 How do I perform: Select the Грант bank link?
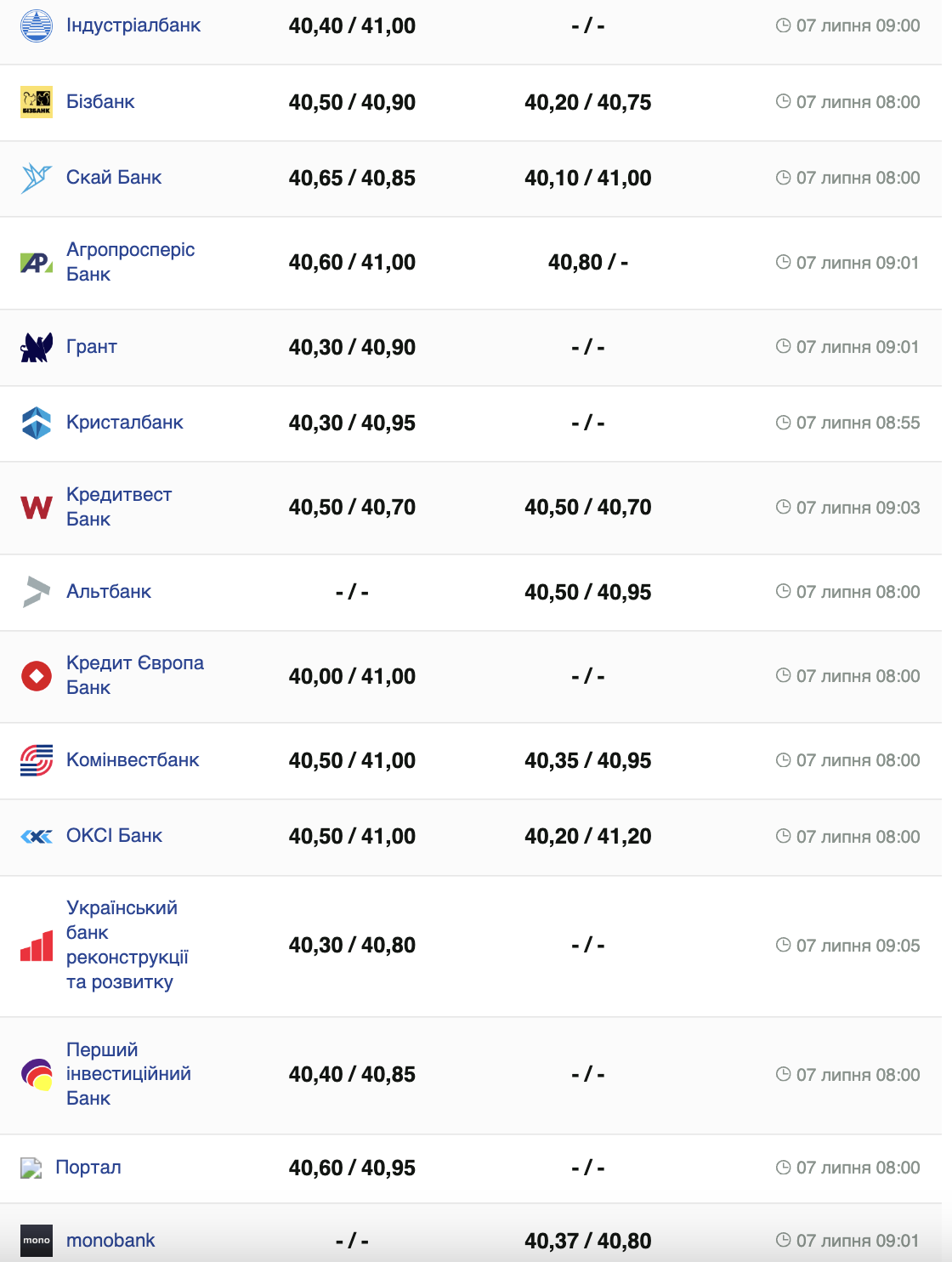[x=92, y=347]
